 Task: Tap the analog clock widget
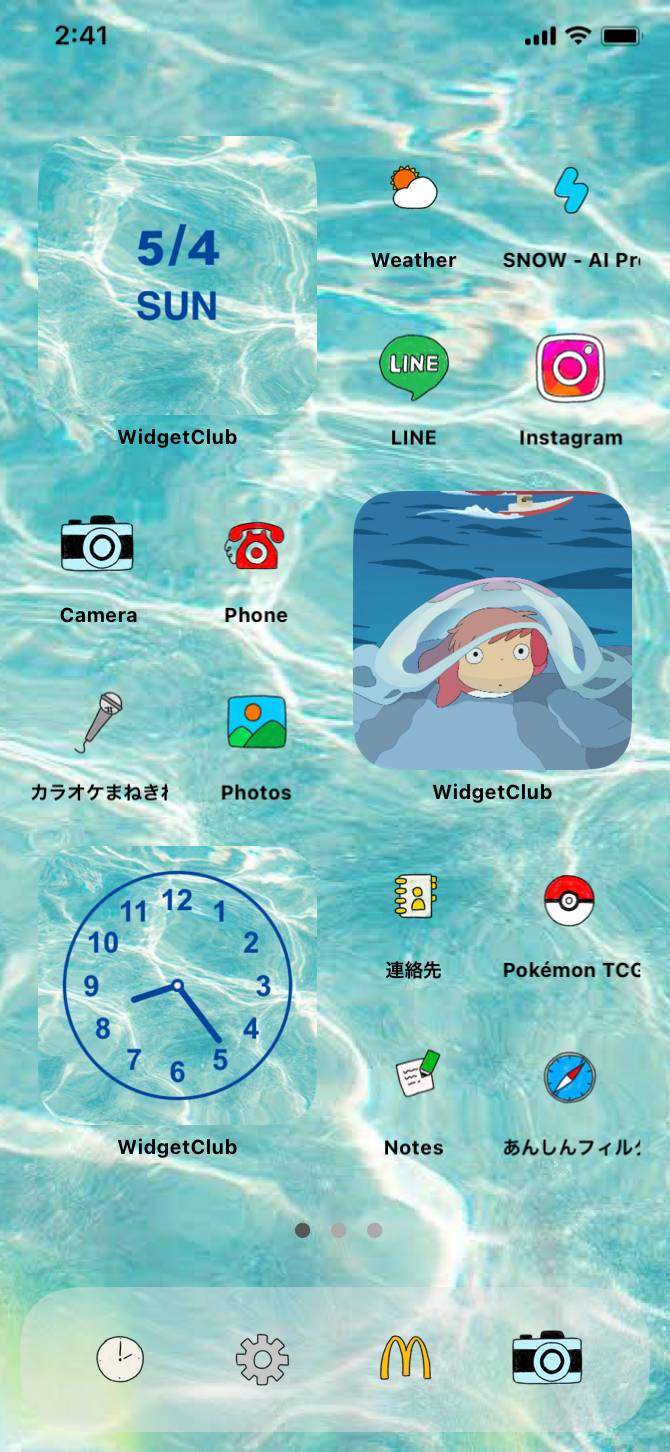point(177,985)
